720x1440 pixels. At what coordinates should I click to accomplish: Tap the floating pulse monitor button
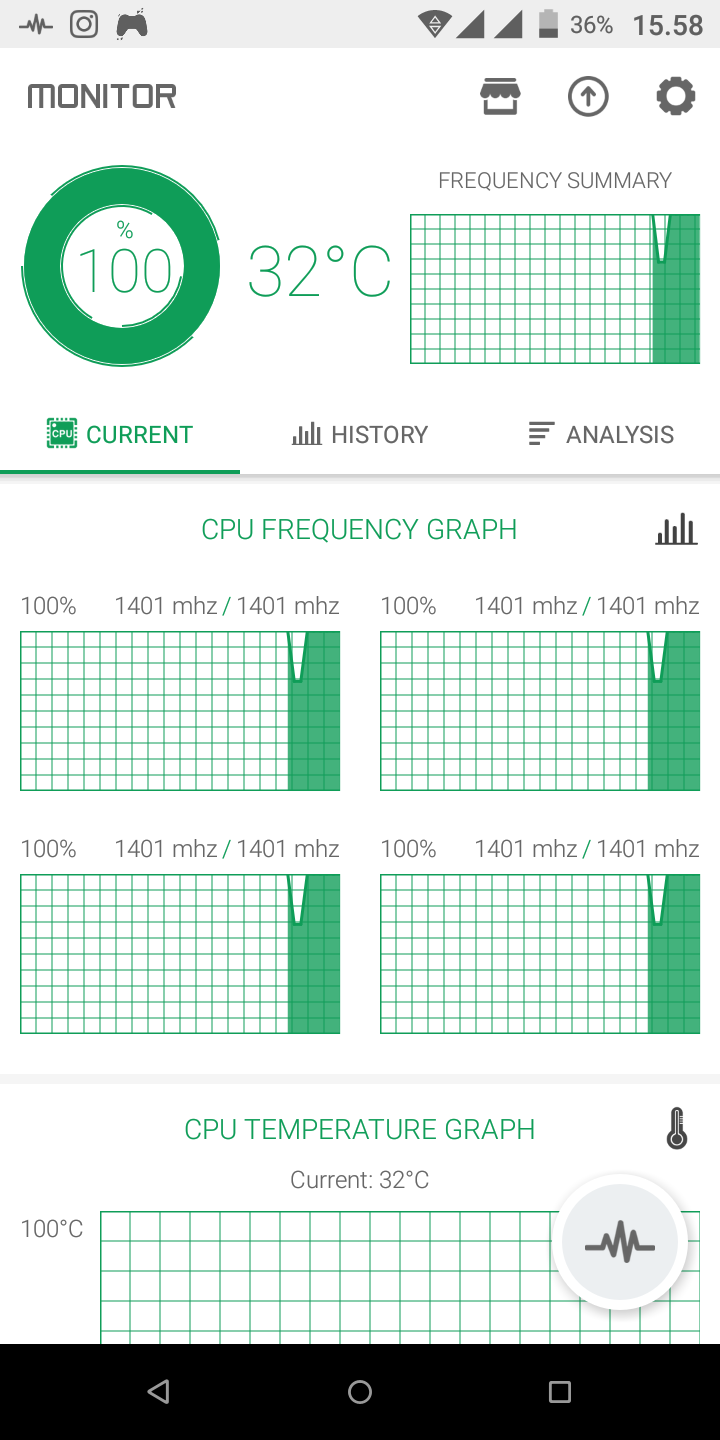click(x=620, y=1243)
